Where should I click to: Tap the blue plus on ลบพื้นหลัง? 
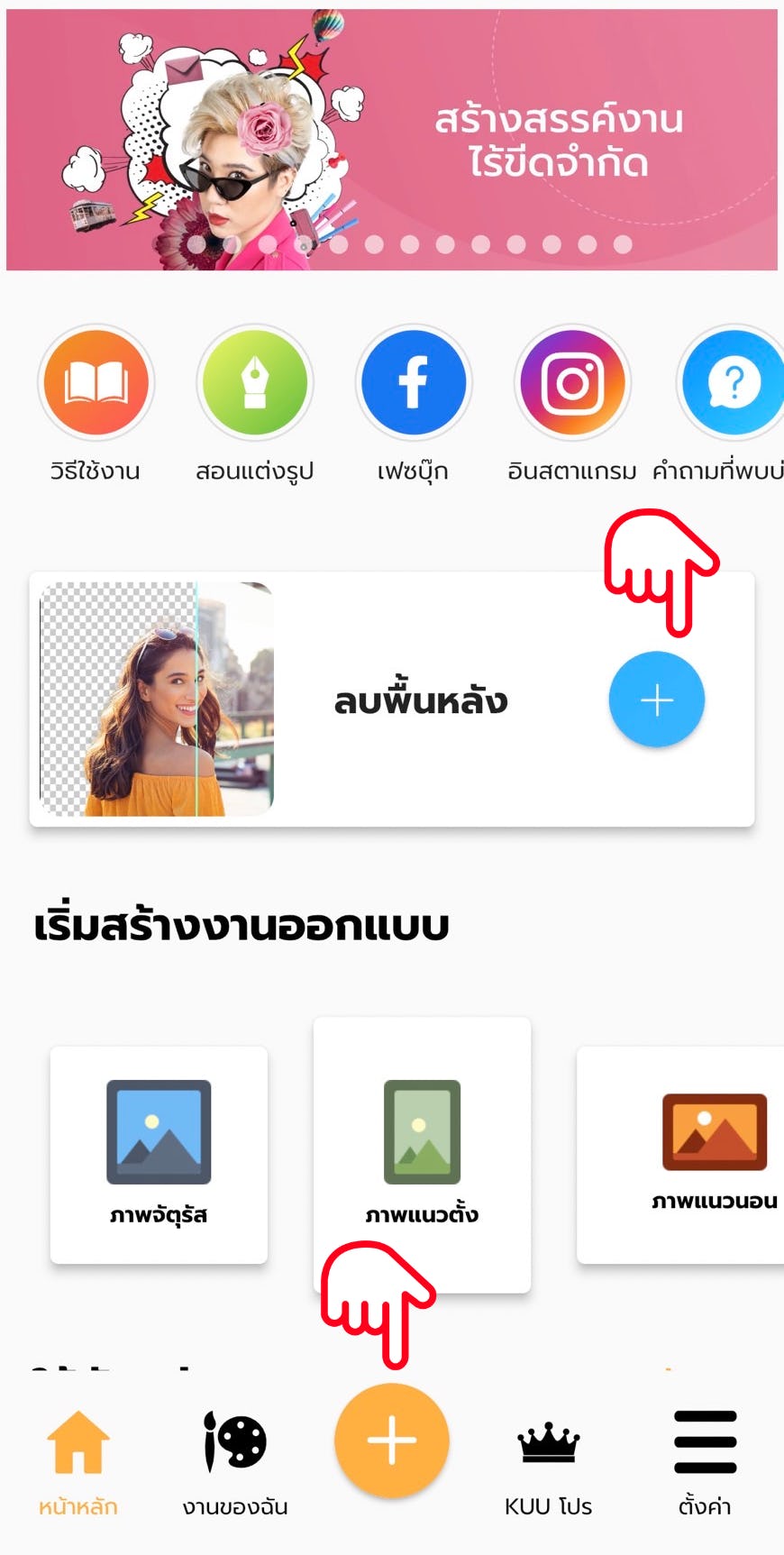tap(657, 700)
